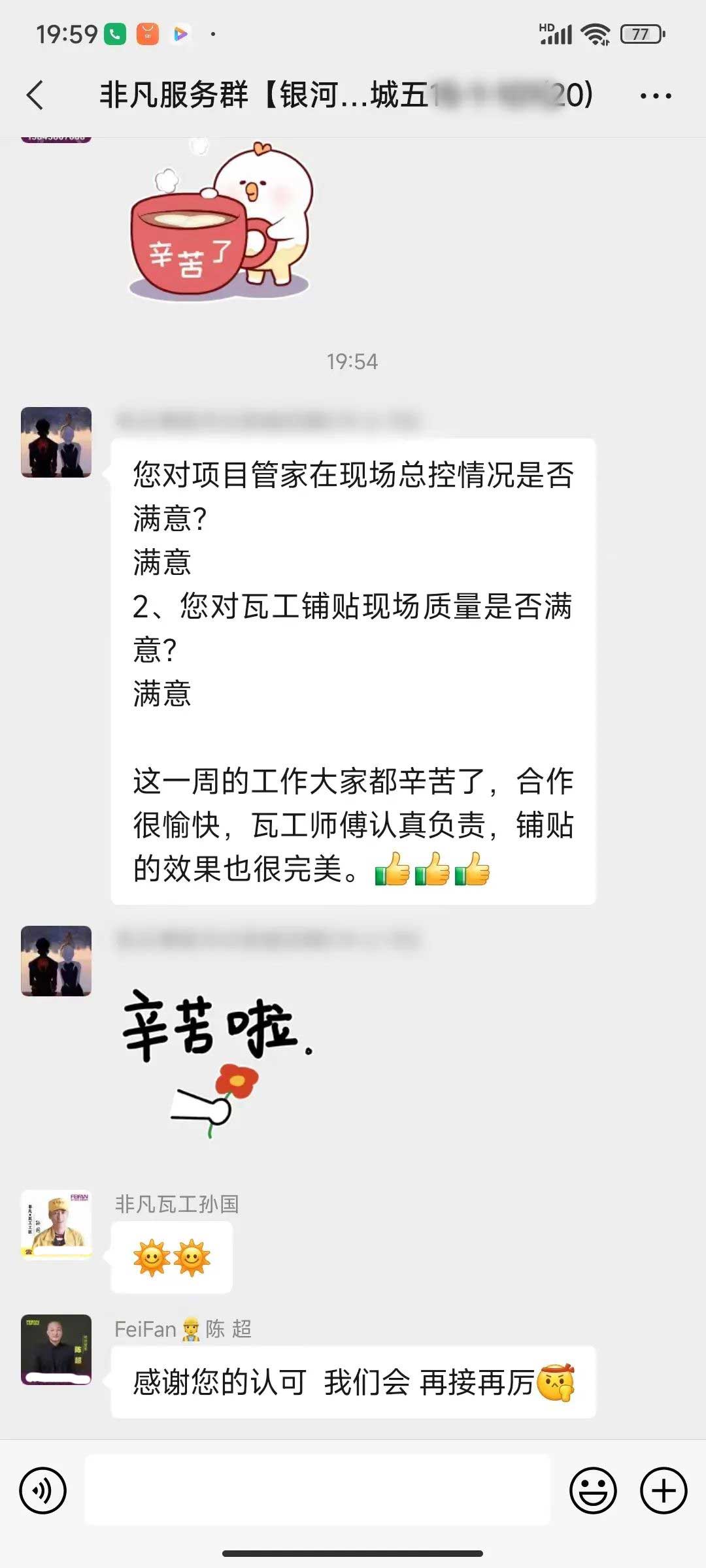Go back from the group chat
Viewport: 706px width, 1568px height.
coord(35,95)
